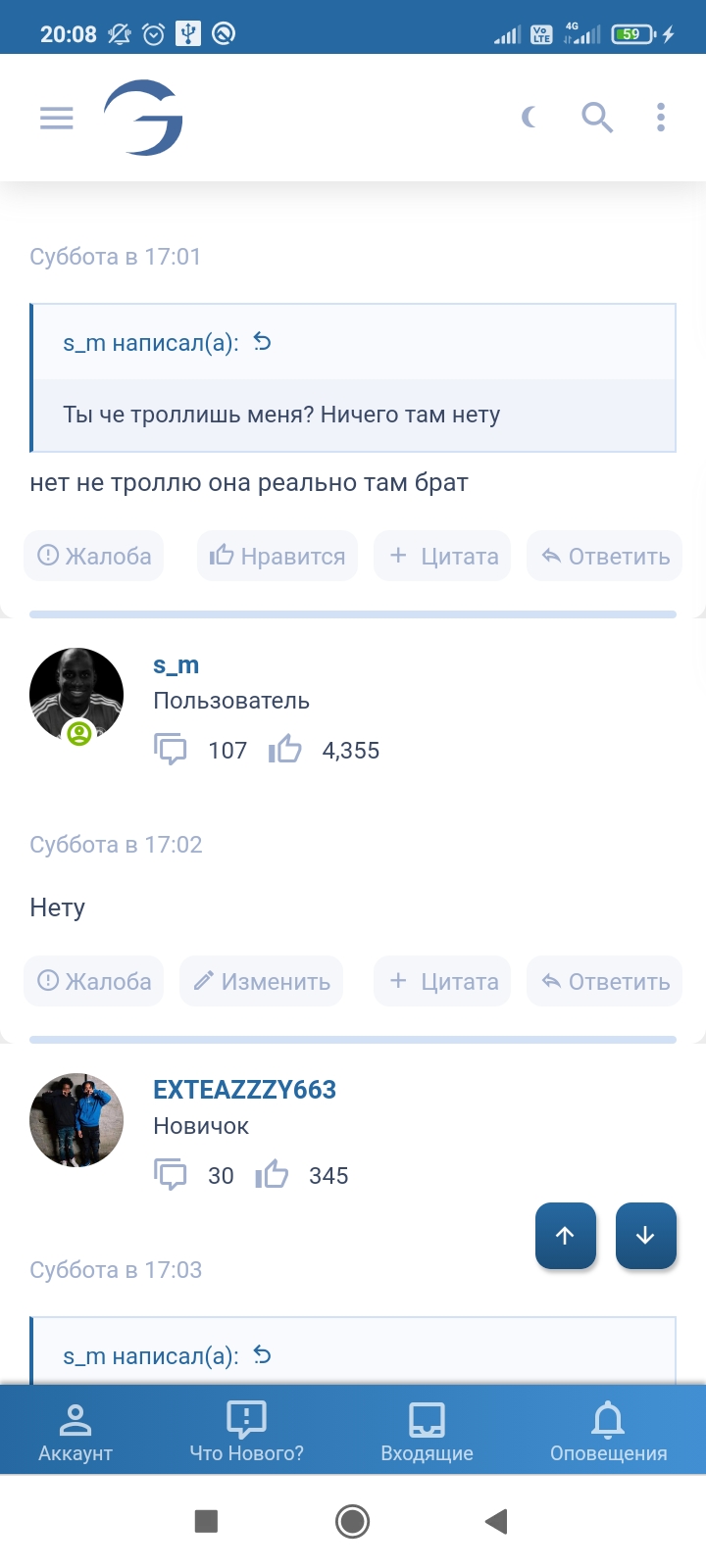Screen dimensions: 706x1568
Task: Tap Ответить under the Нету post
Action: pyautogui.click(x=605, y=982)
